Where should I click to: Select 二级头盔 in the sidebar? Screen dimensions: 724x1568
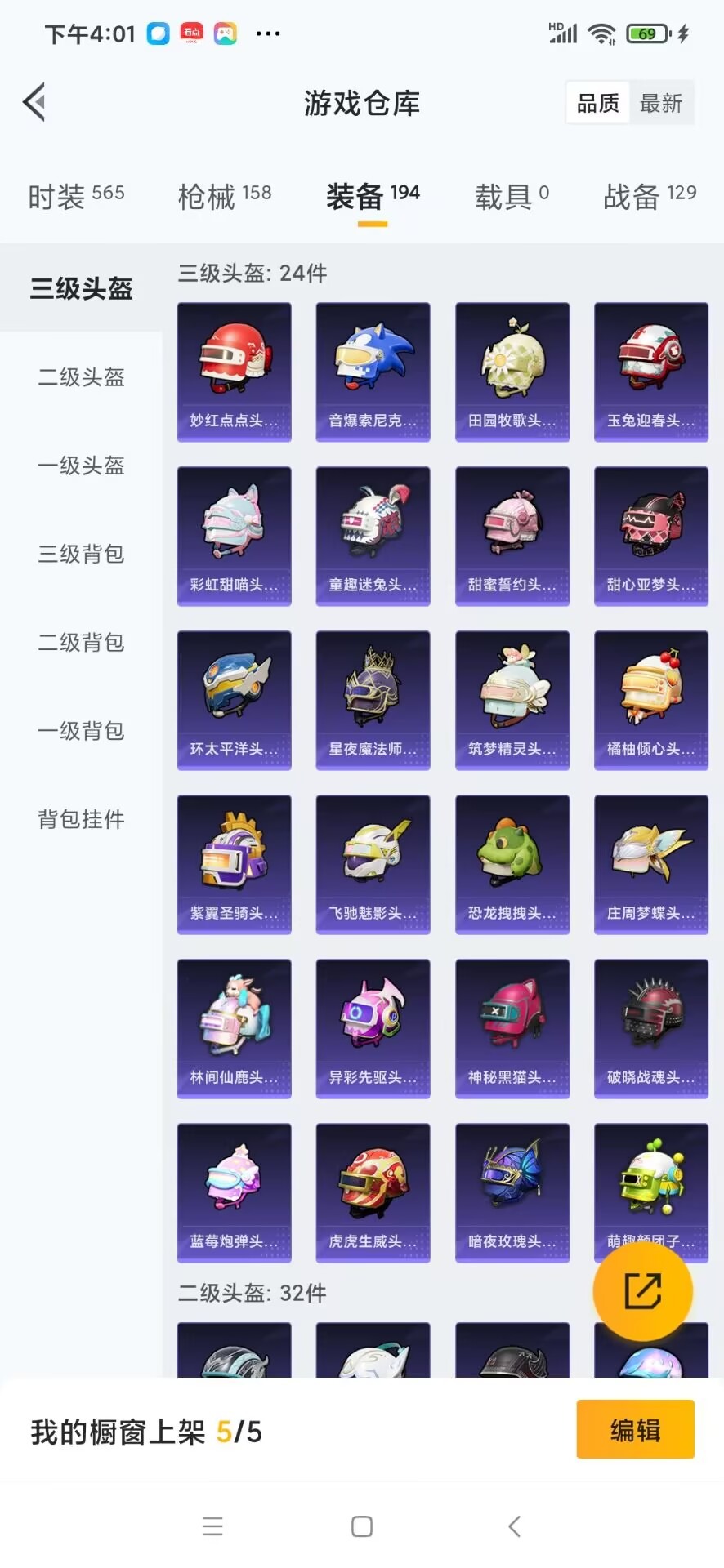click(81, 376)
